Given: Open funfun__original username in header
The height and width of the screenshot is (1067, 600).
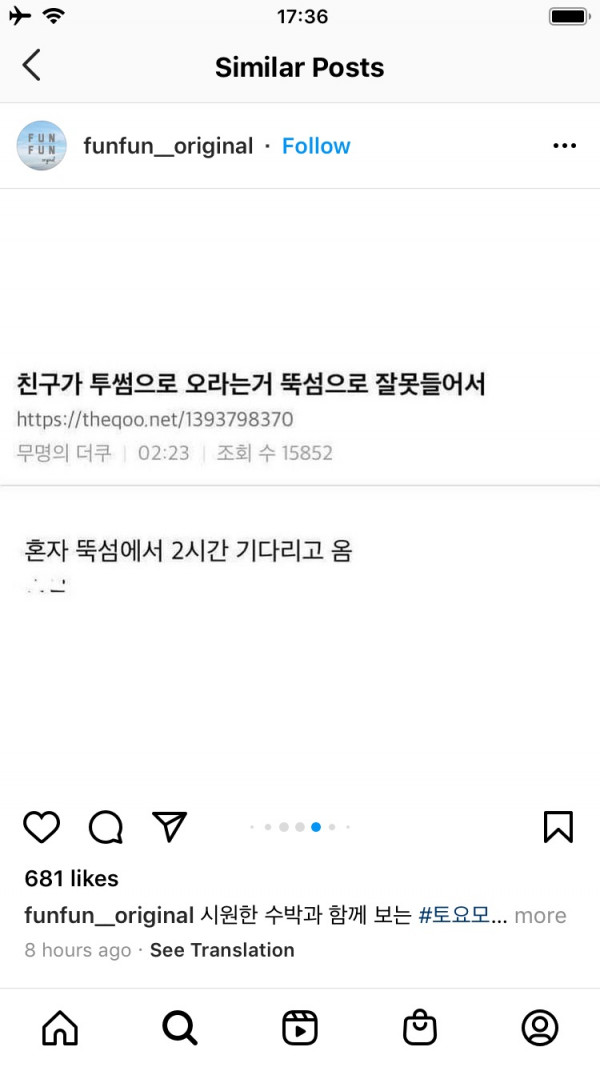Looking at the screenshot, I should coord(168,146).
